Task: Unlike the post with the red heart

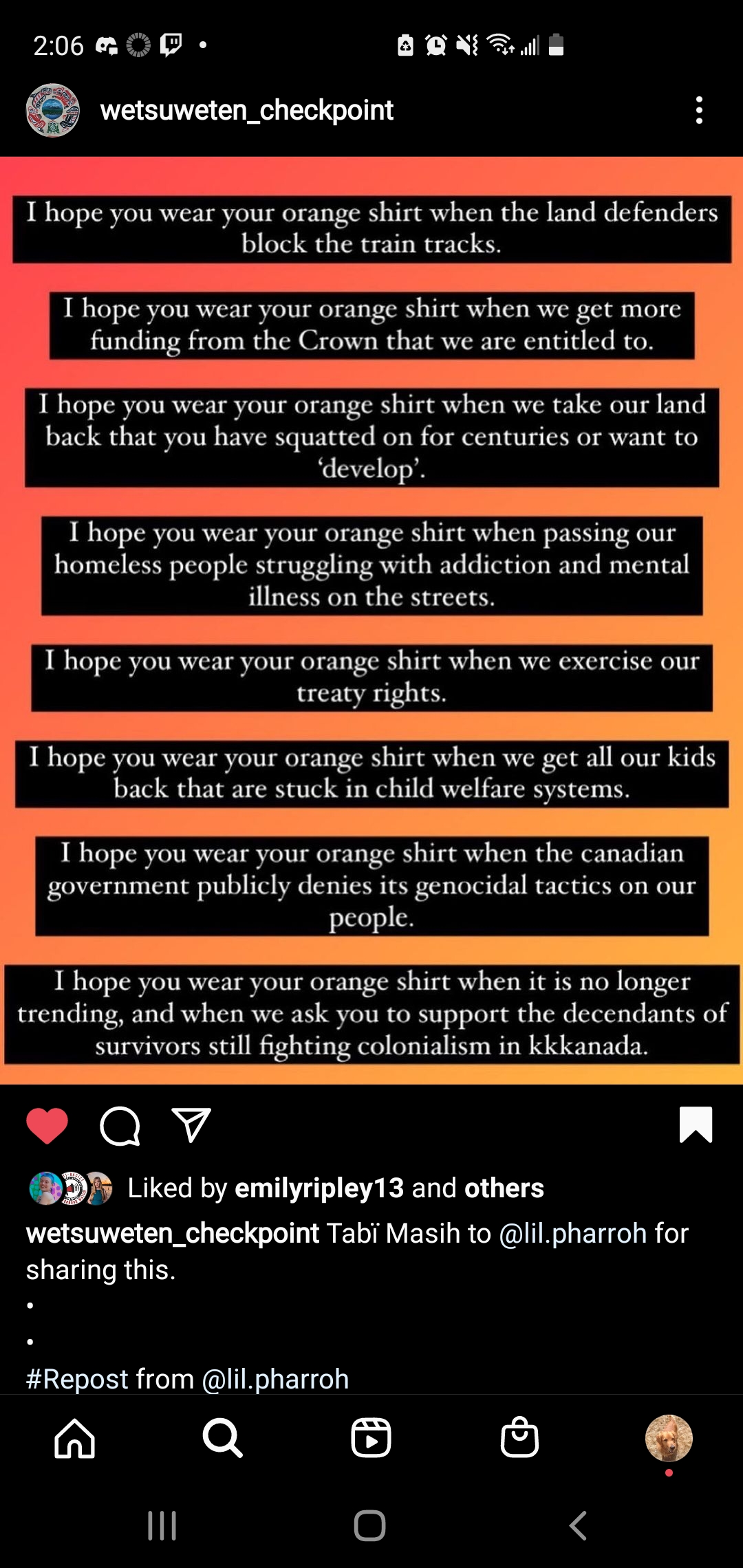Action: [47, 1126]
